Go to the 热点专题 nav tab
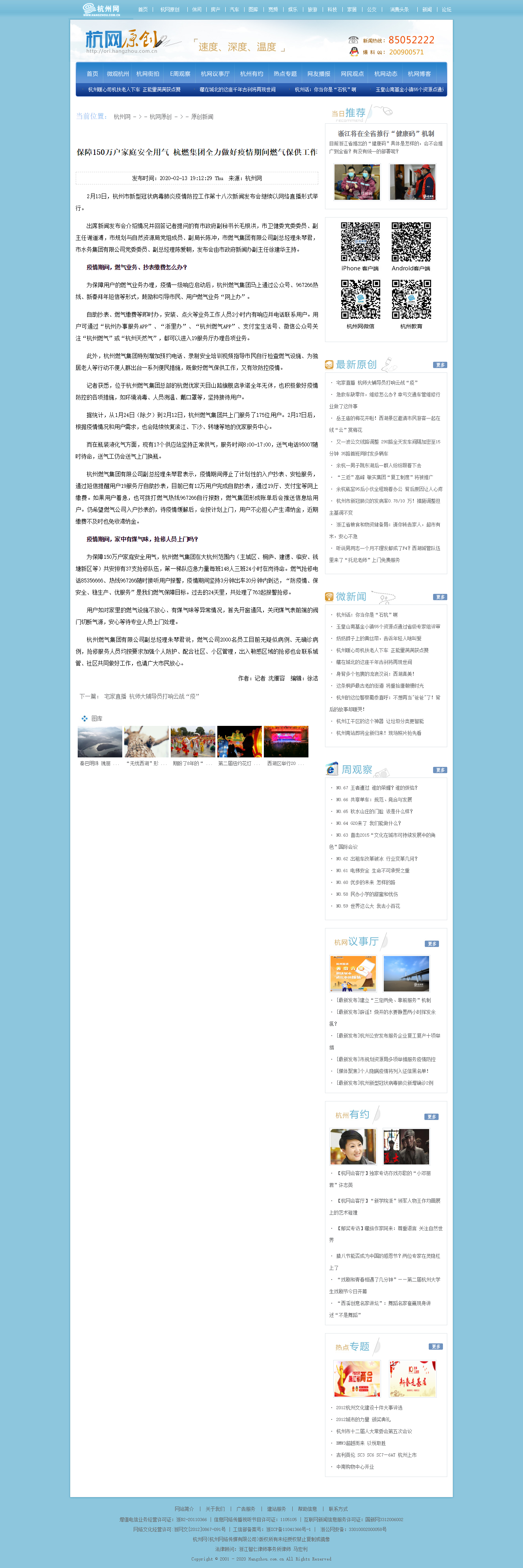Image resolution: width=523 pixels, height=1568 pixels. pyautogui.click(x=285, y=74)
